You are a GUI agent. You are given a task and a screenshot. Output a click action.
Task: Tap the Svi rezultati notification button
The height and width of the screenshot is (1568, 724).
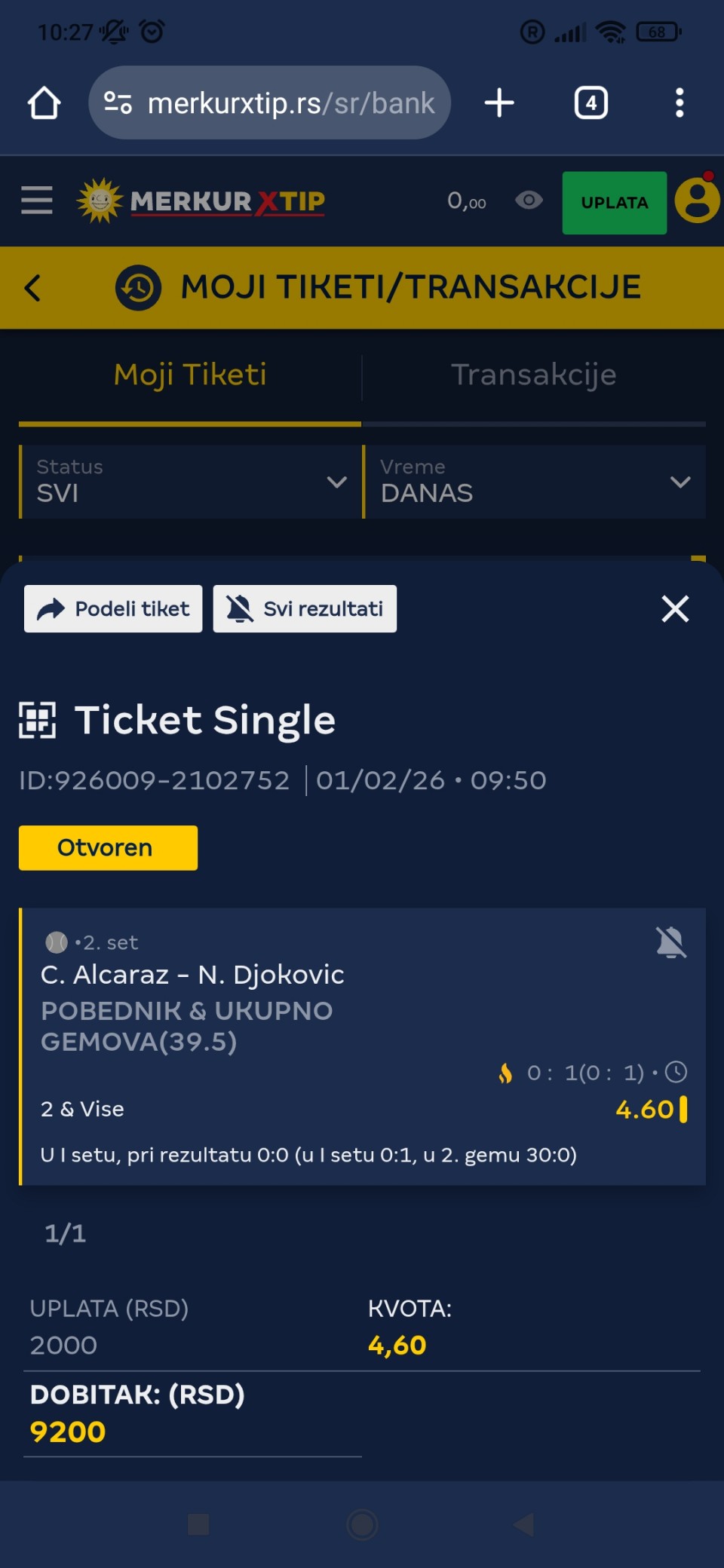tap(305, 608)
